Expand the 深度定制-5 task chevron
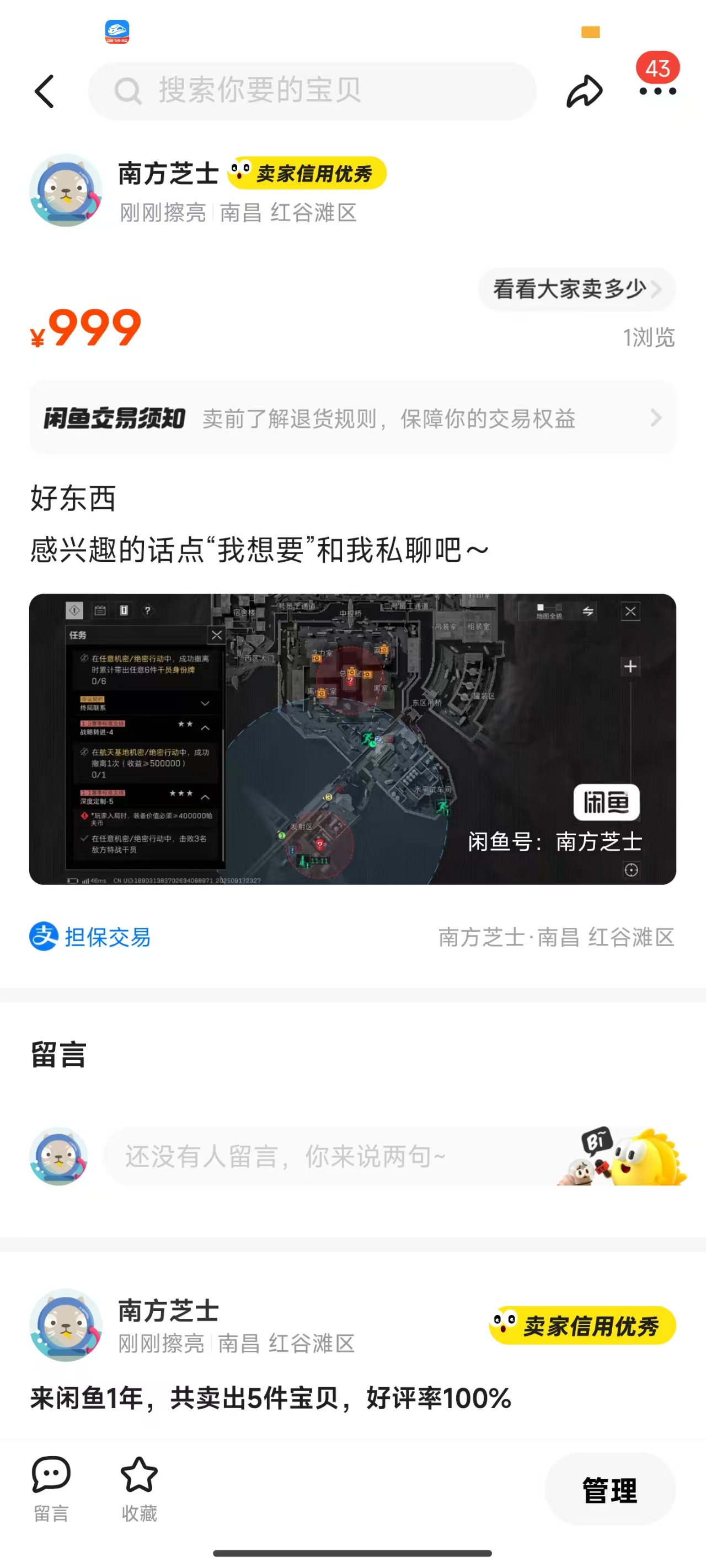 (205, 794)
